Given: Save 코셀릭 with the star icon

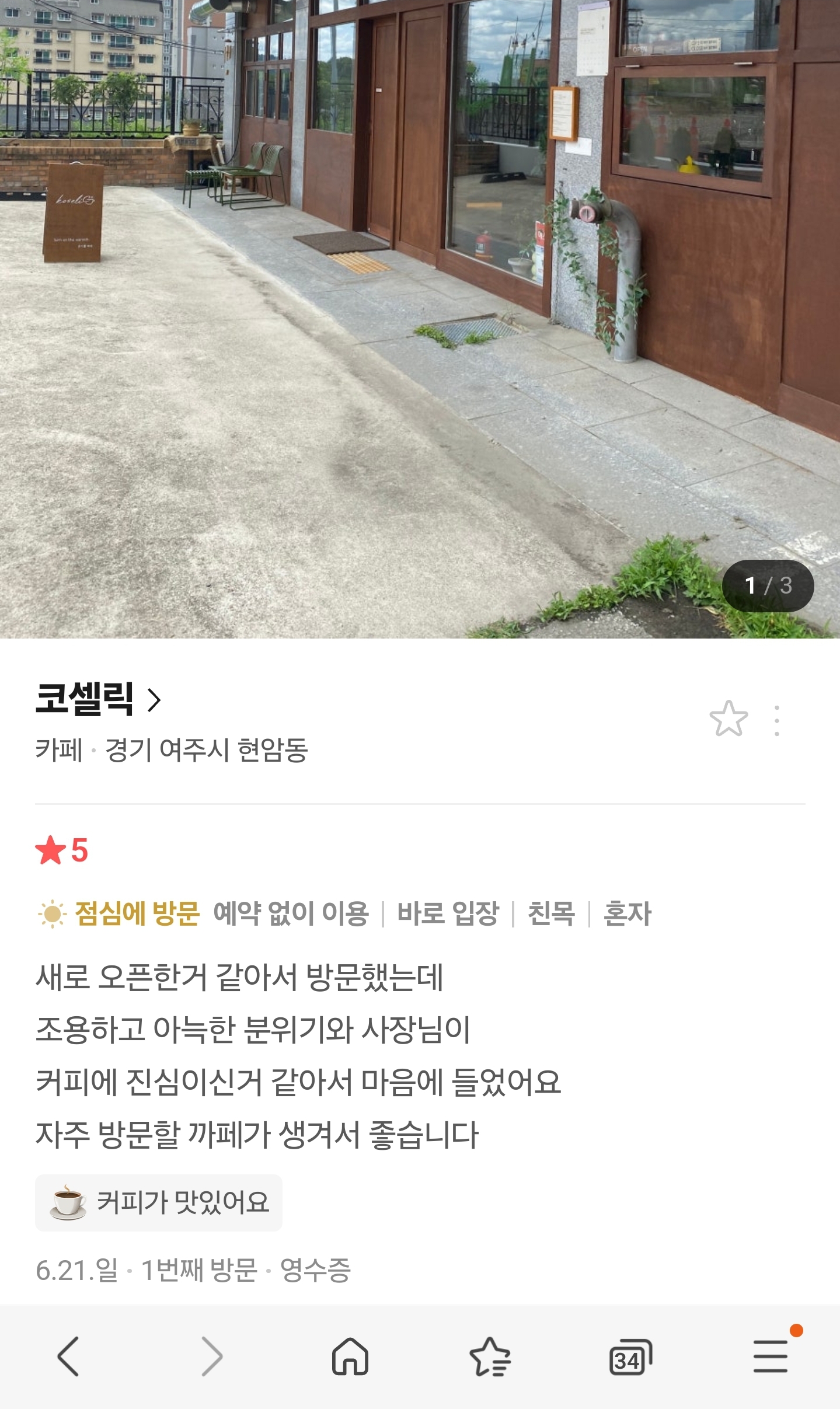Looking at the screenshot, I should (729, 719).
